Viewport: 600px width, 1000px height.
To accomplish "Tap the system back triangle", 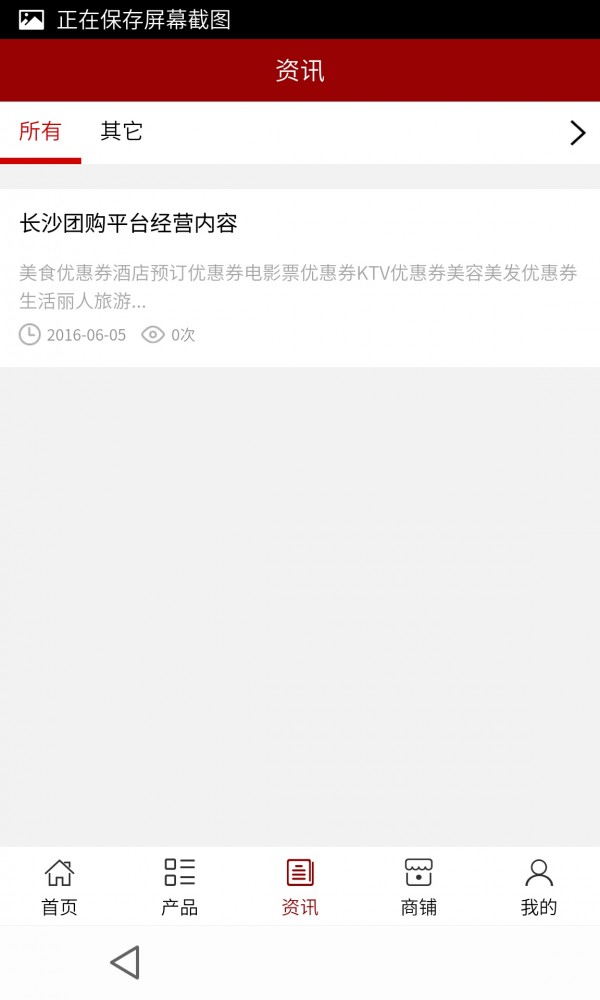I will click(x=125, y=962).
